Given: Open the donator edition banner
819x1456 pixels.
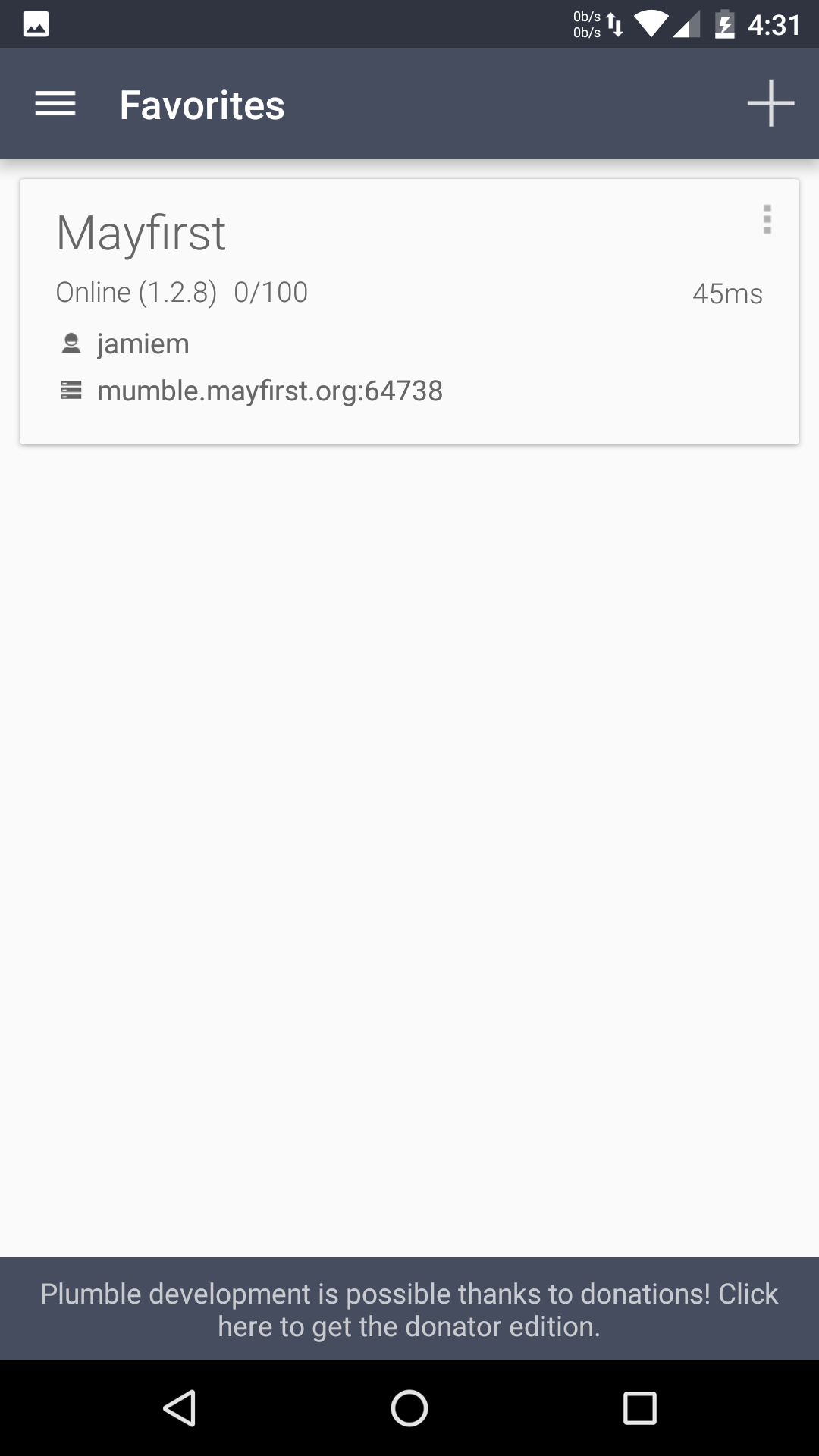Looking at the screenshot, I should pyautogui.click(x=409, y=1310).
